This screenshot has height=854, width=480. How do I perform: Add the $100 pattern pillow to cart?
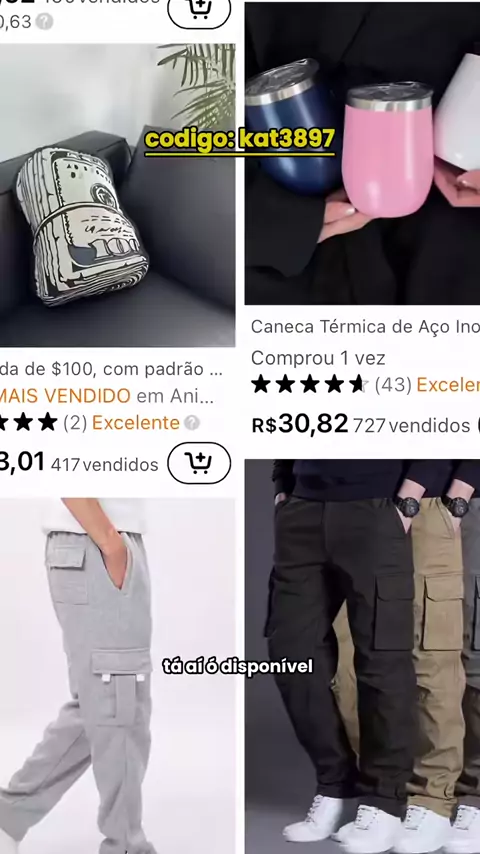pos(199,463)
